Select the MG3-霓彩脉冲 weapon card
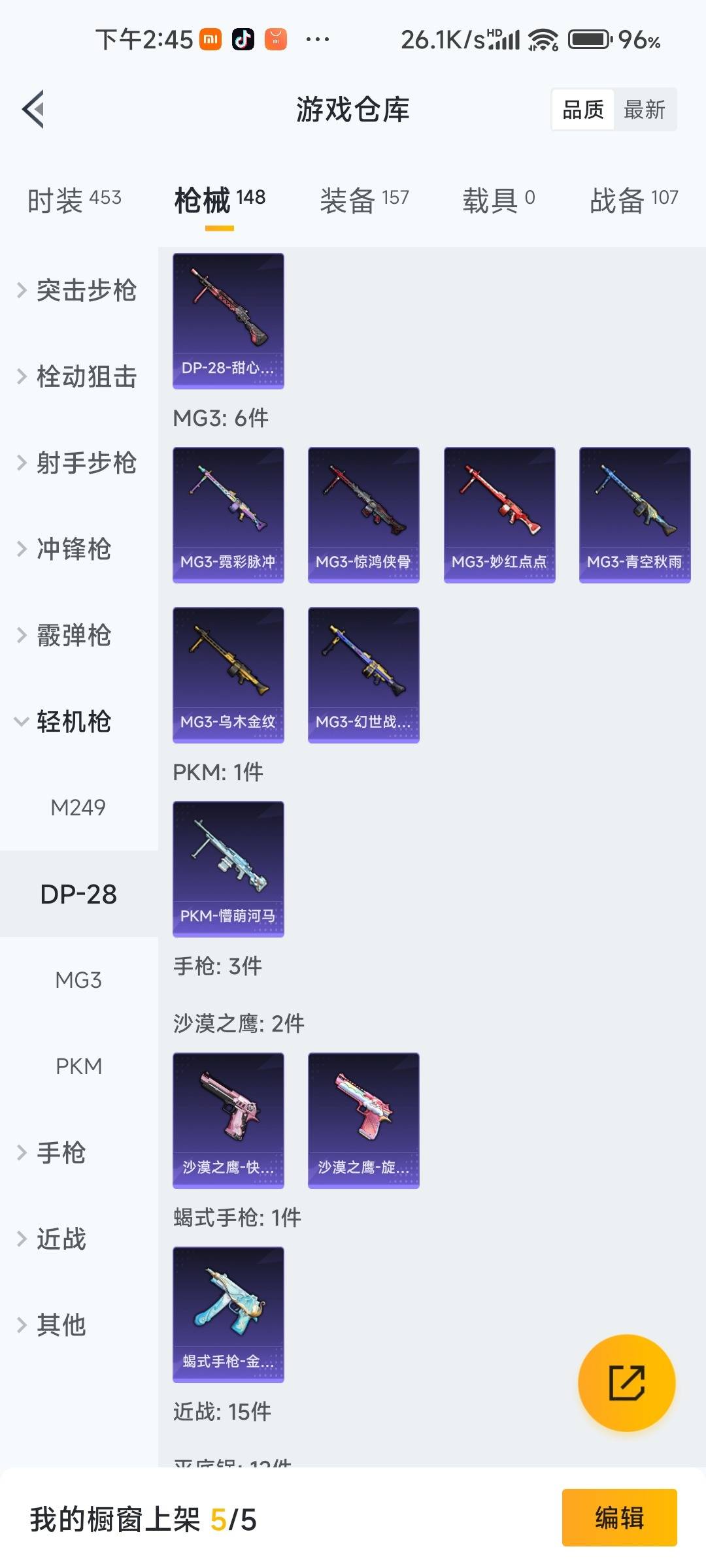Screen dimensions: 706x1568 pyautogui.click(x=228, y=515)
